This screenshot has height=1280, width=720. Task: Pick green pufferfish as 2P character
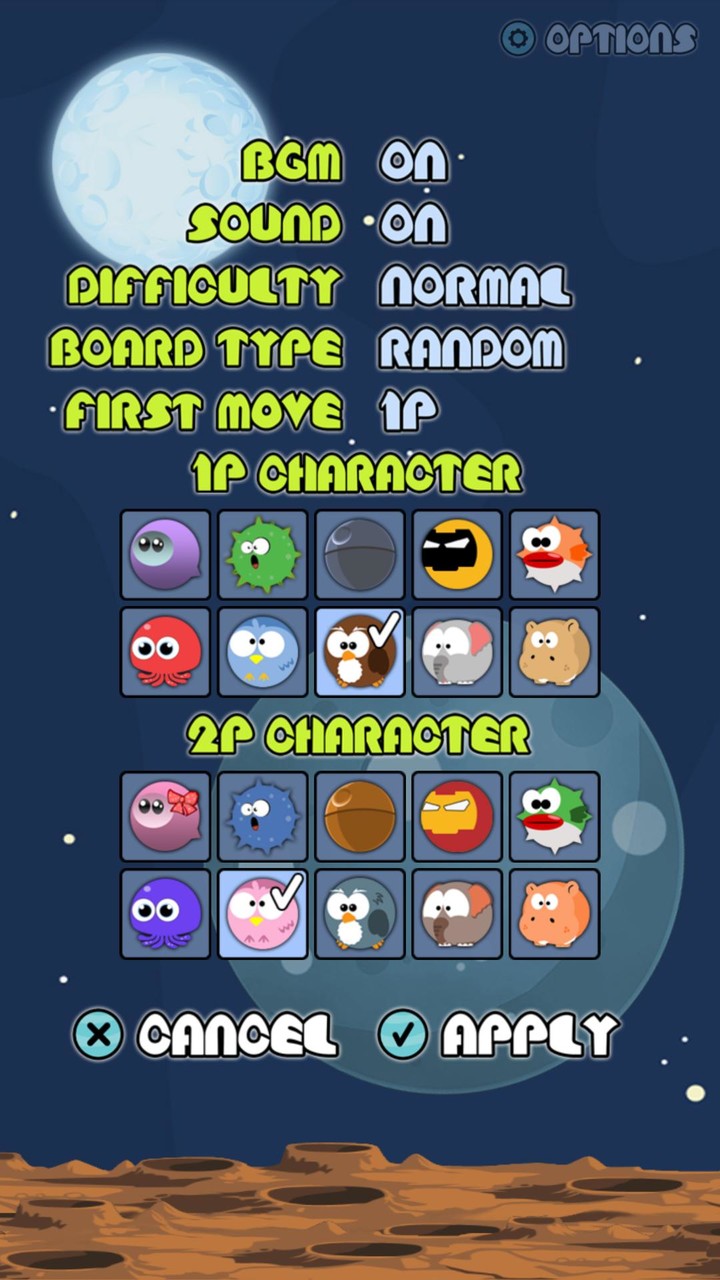[x=554, y=816]
